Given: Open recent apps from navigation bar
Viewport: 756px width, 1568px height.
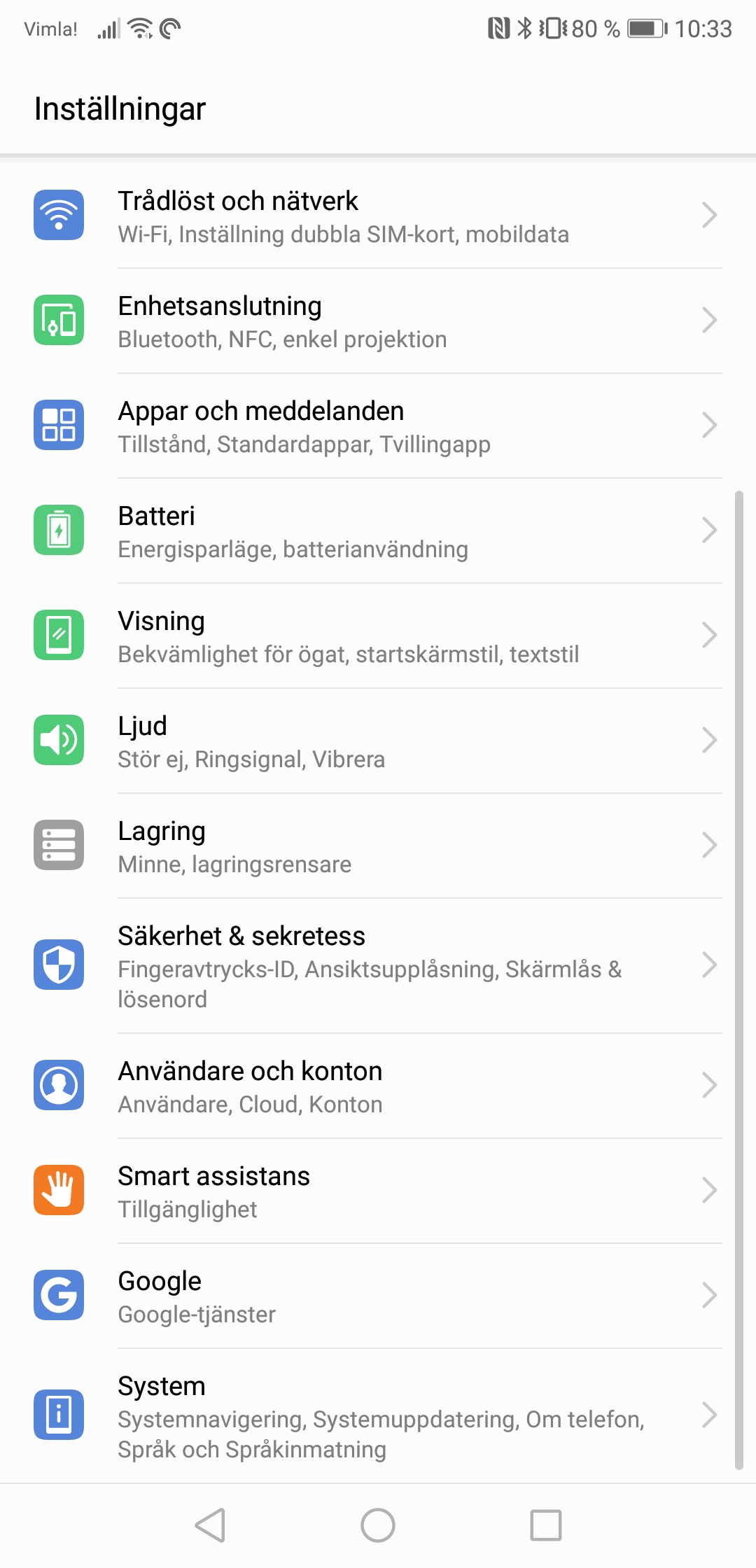Looking at the screenshot, I should [545, 1525].
